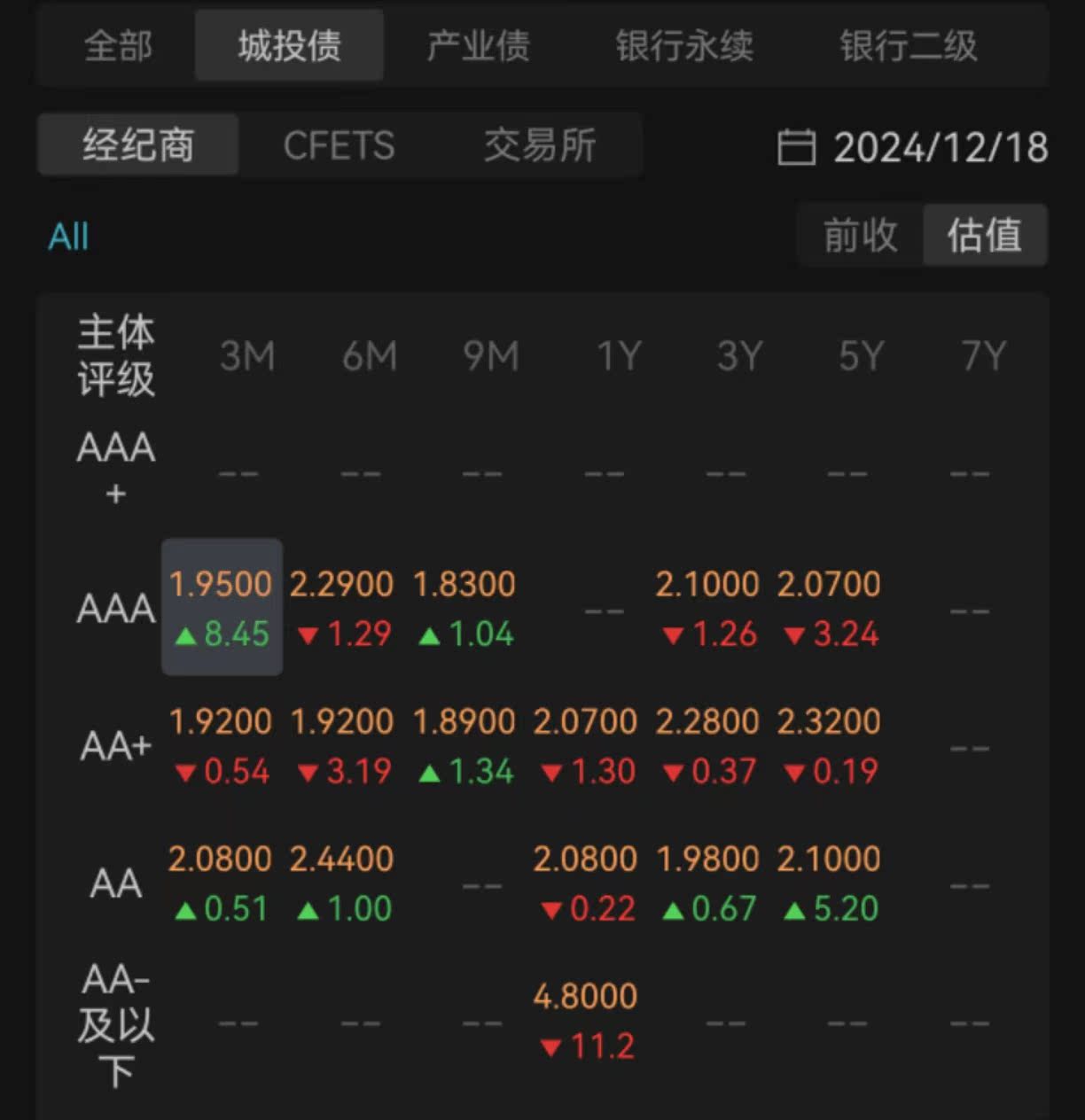Open the 2024/12/18 date selector
The height and width of the screenshot is (1120, 1085).
[940, 147]
